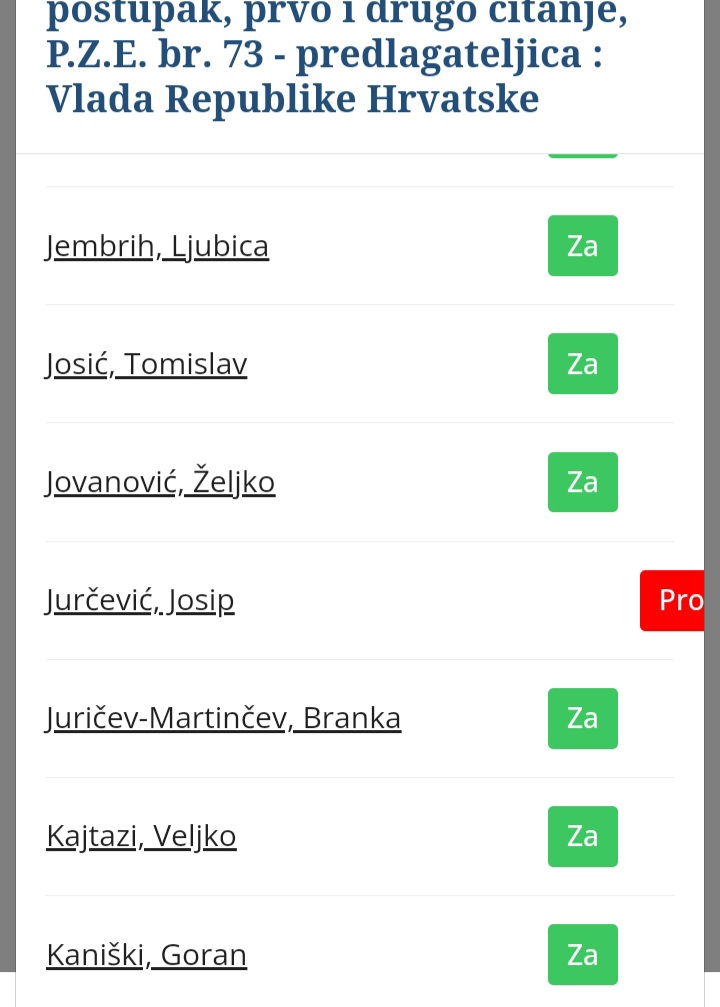Tap the Josić, Tomislav name link
This screenshot has width=720, height=1007.
[x=146, y=364]
